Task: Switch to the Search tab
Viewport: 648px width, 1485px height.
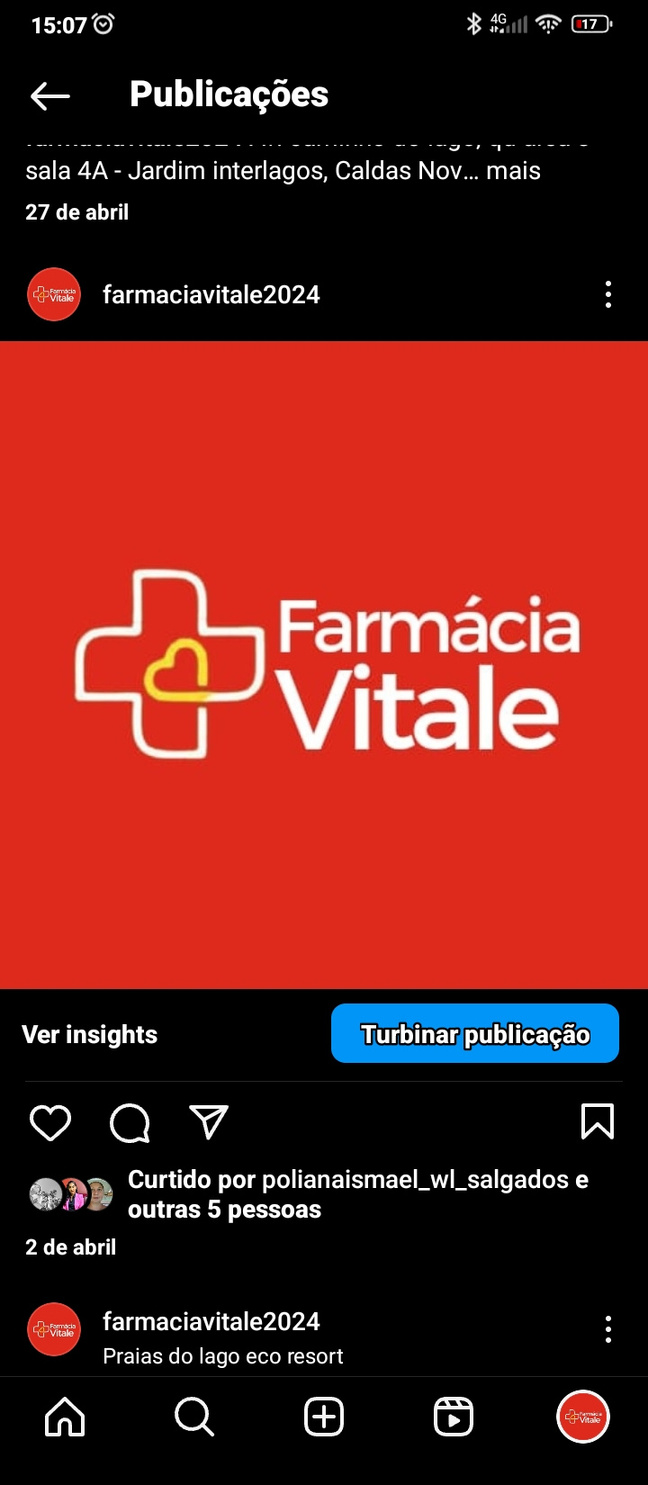Action: (x=194, y=1417)
